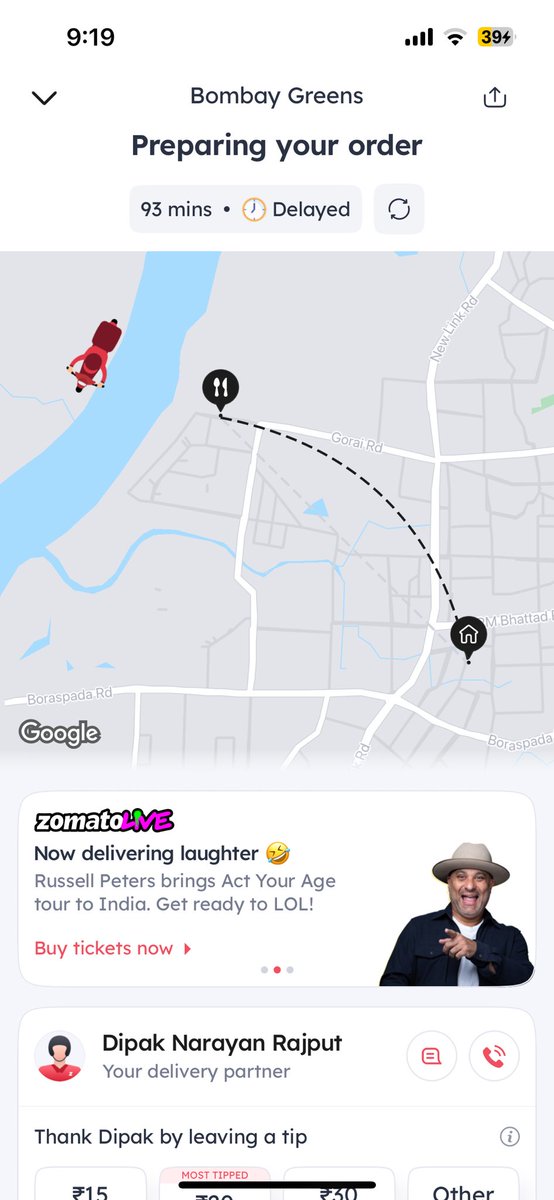Tap the home location pin
This screenshot has height=1200, width=554.
[467, 636]
